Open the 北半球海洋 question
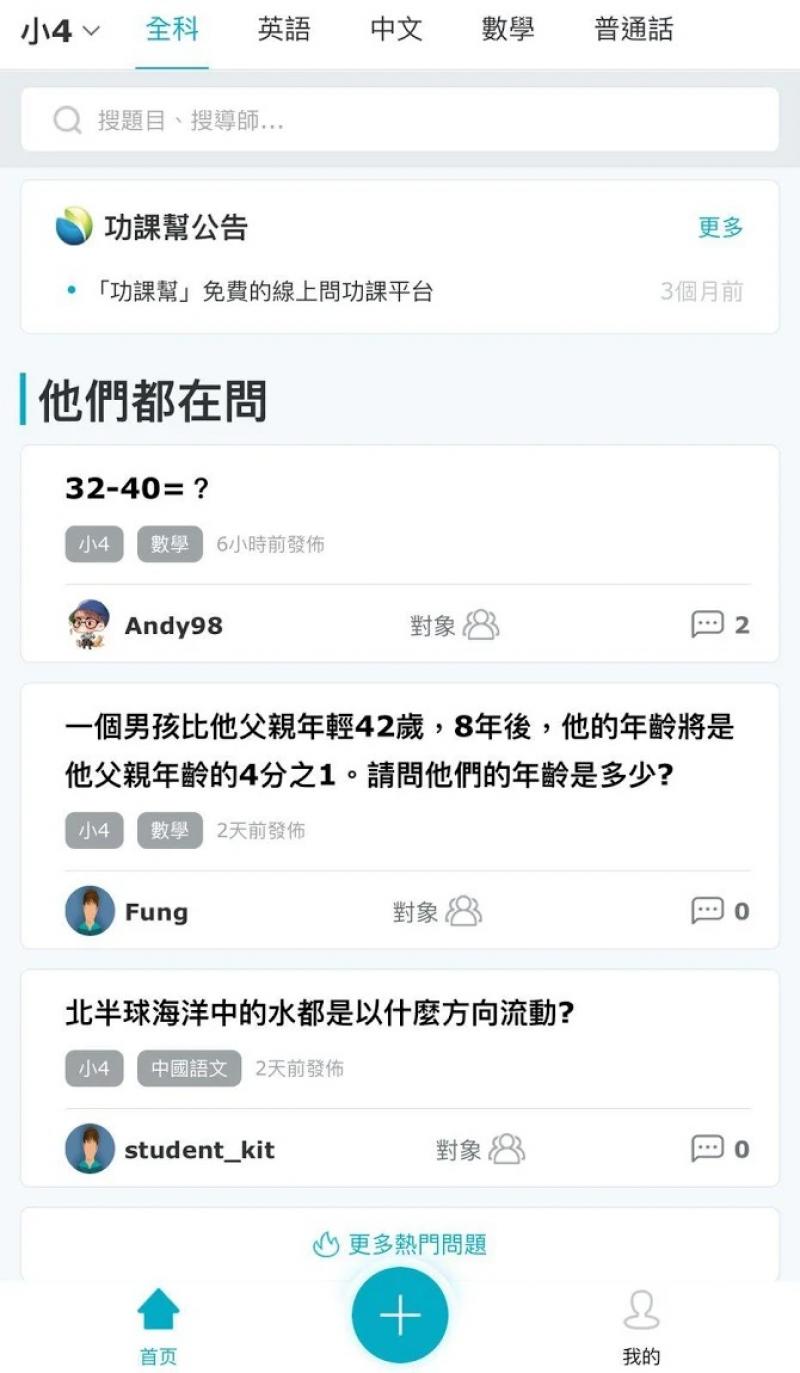This screenshot has height=1373, width=800. [x=320, y=1014]
